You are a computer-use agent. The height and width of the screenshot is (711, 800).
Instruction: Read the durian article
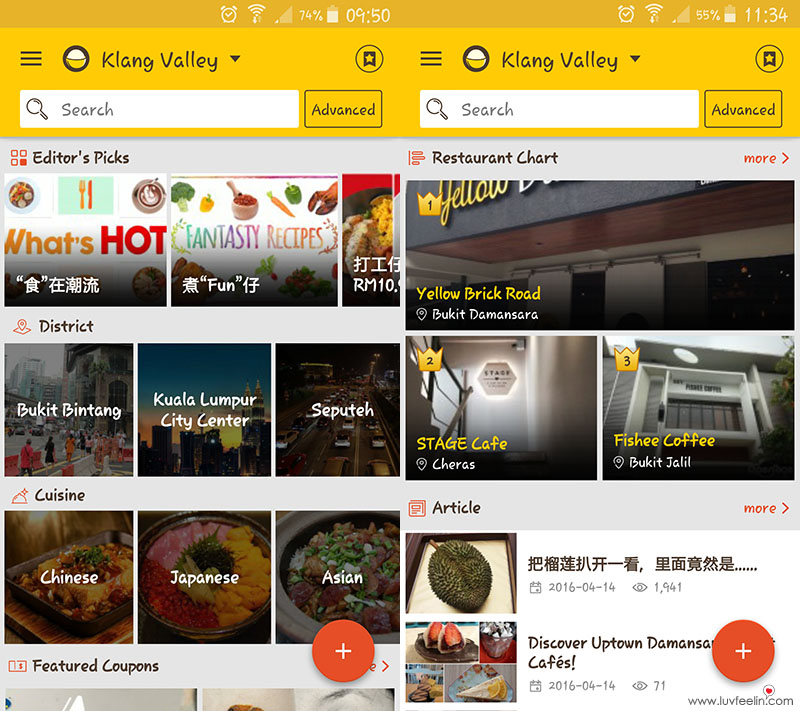click(x=600, y=573)
